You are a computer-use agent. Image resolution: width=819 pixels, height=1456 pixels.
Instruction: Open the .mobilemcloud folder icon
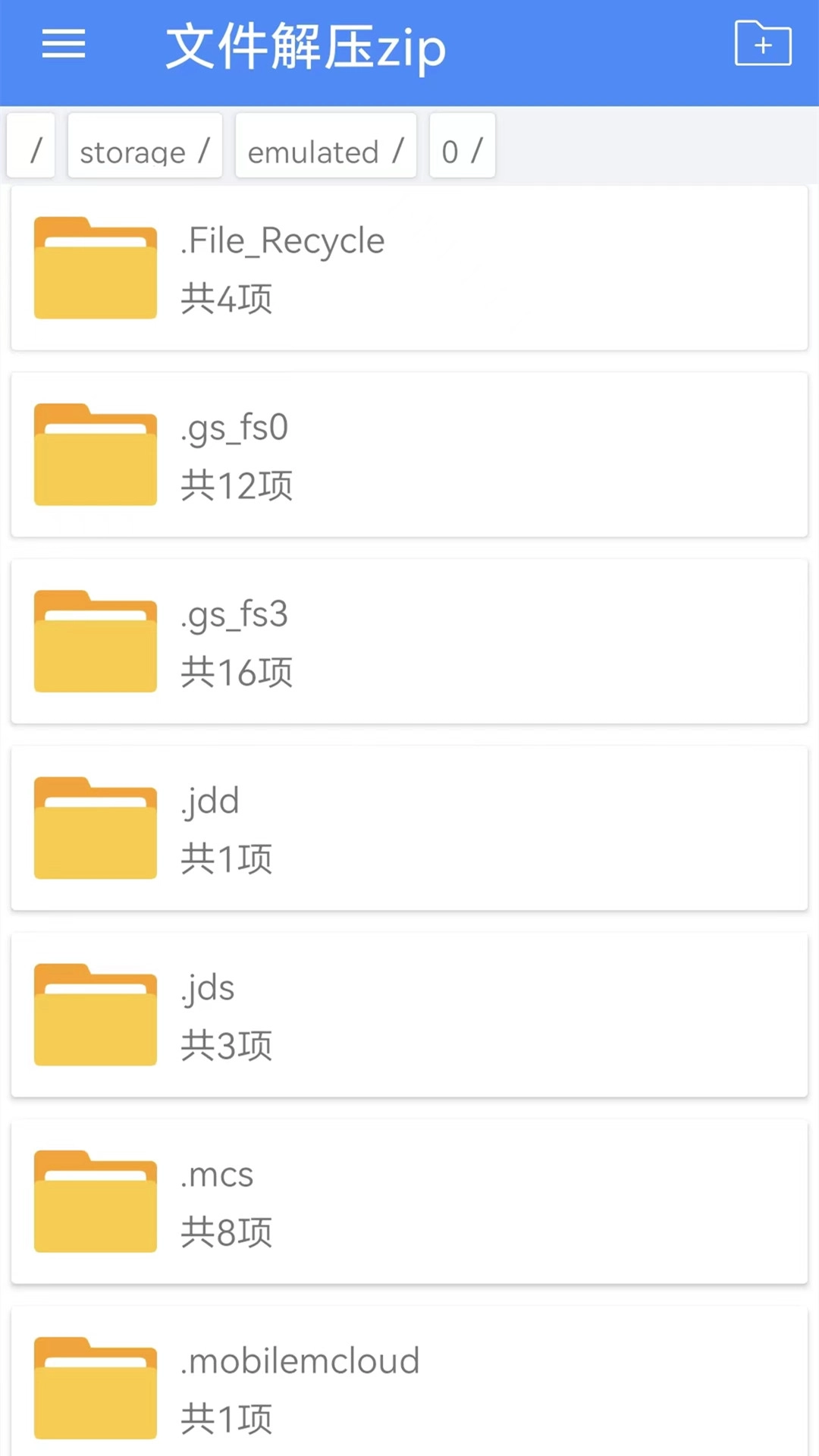click(94, 1388)
